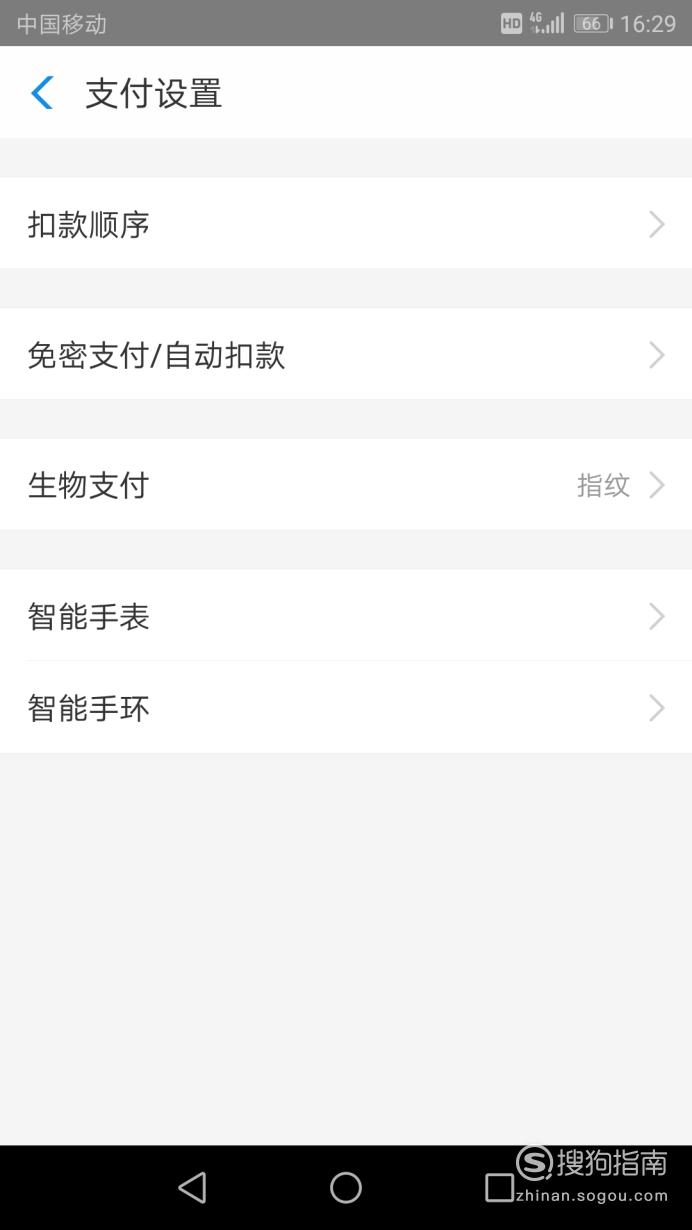Viewport: 692px width, 1230px height.
Task: Tap the system home button
Action: click(x=346, y=1187)
